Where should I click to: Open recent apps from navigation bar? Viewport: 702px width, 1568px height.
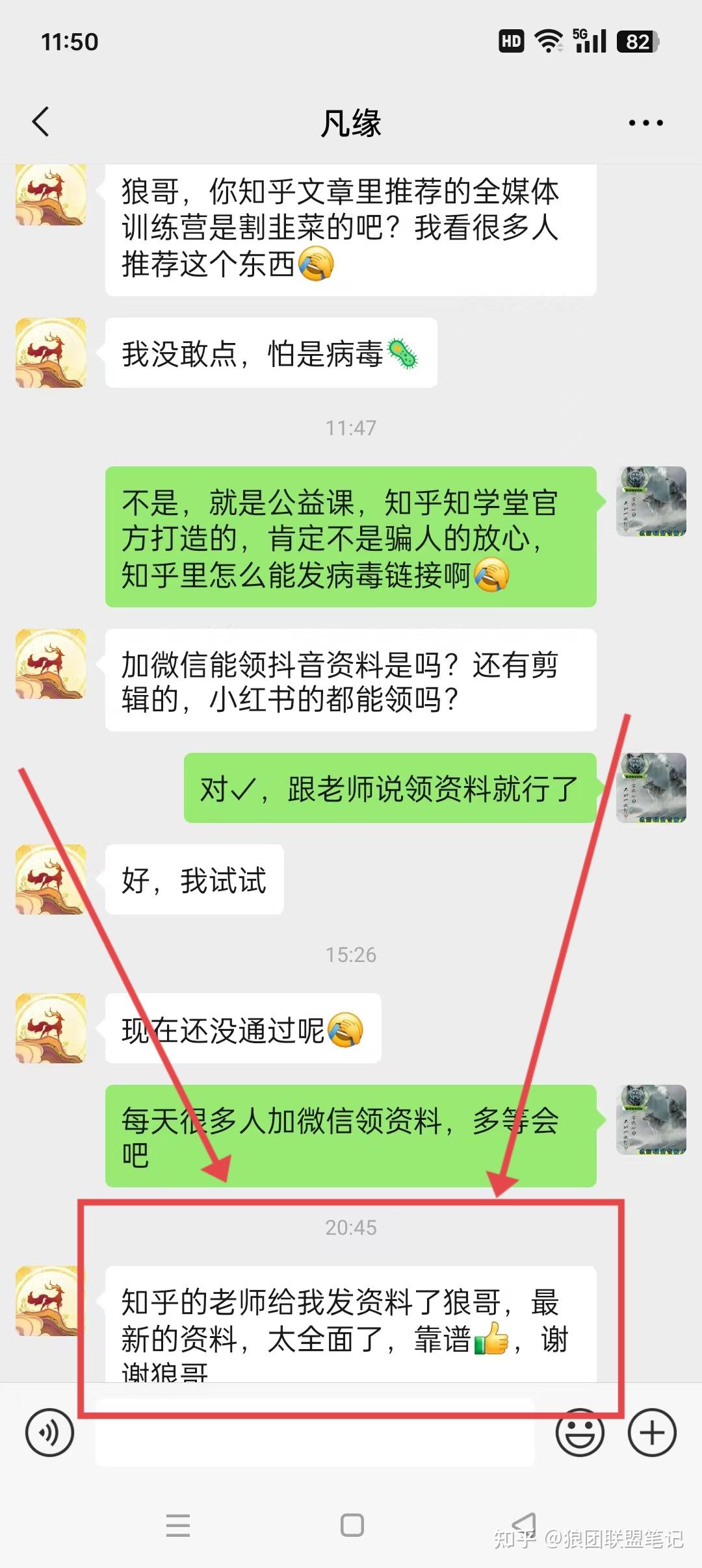pos(178,1524)
